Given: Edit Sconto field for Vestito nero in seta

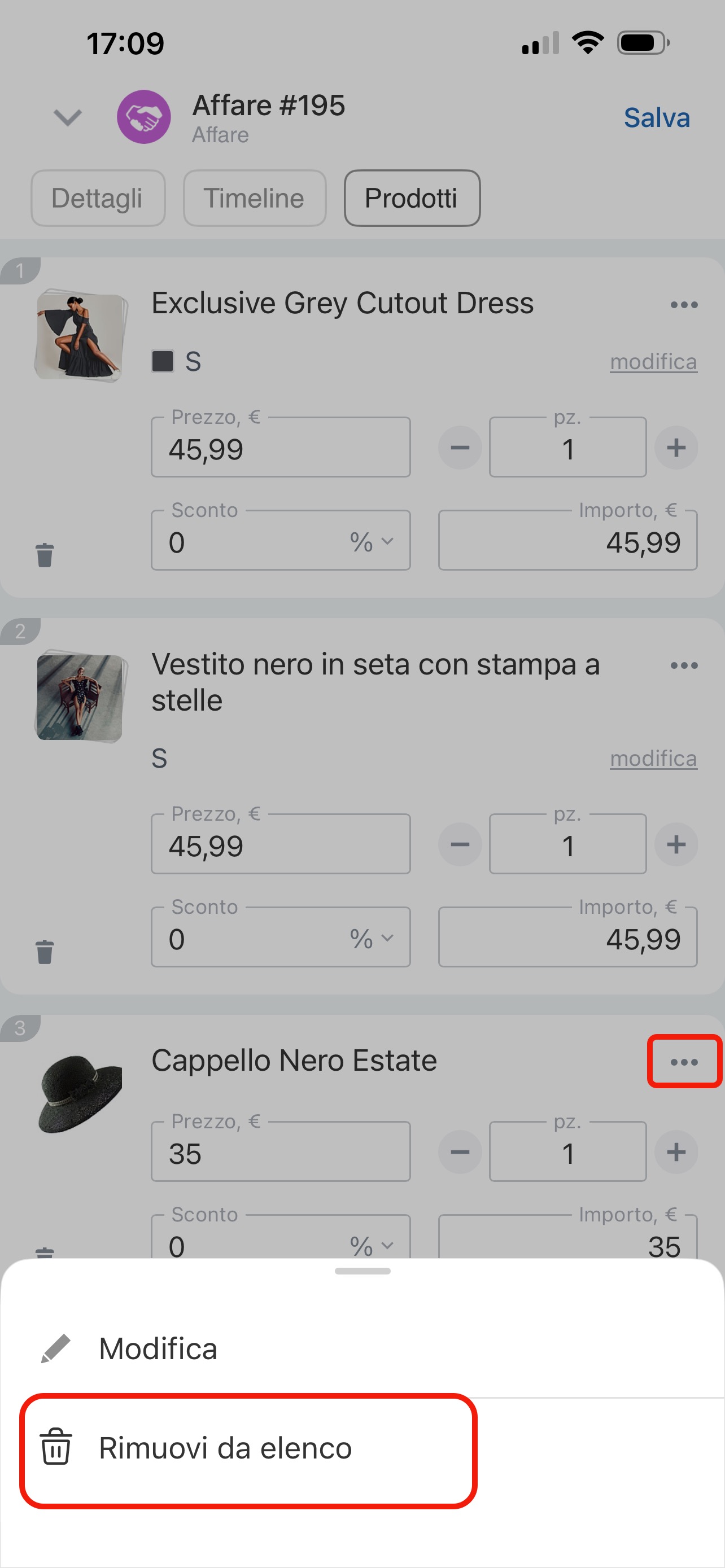Looking at the screenshot, I should (x=250, y=939).
